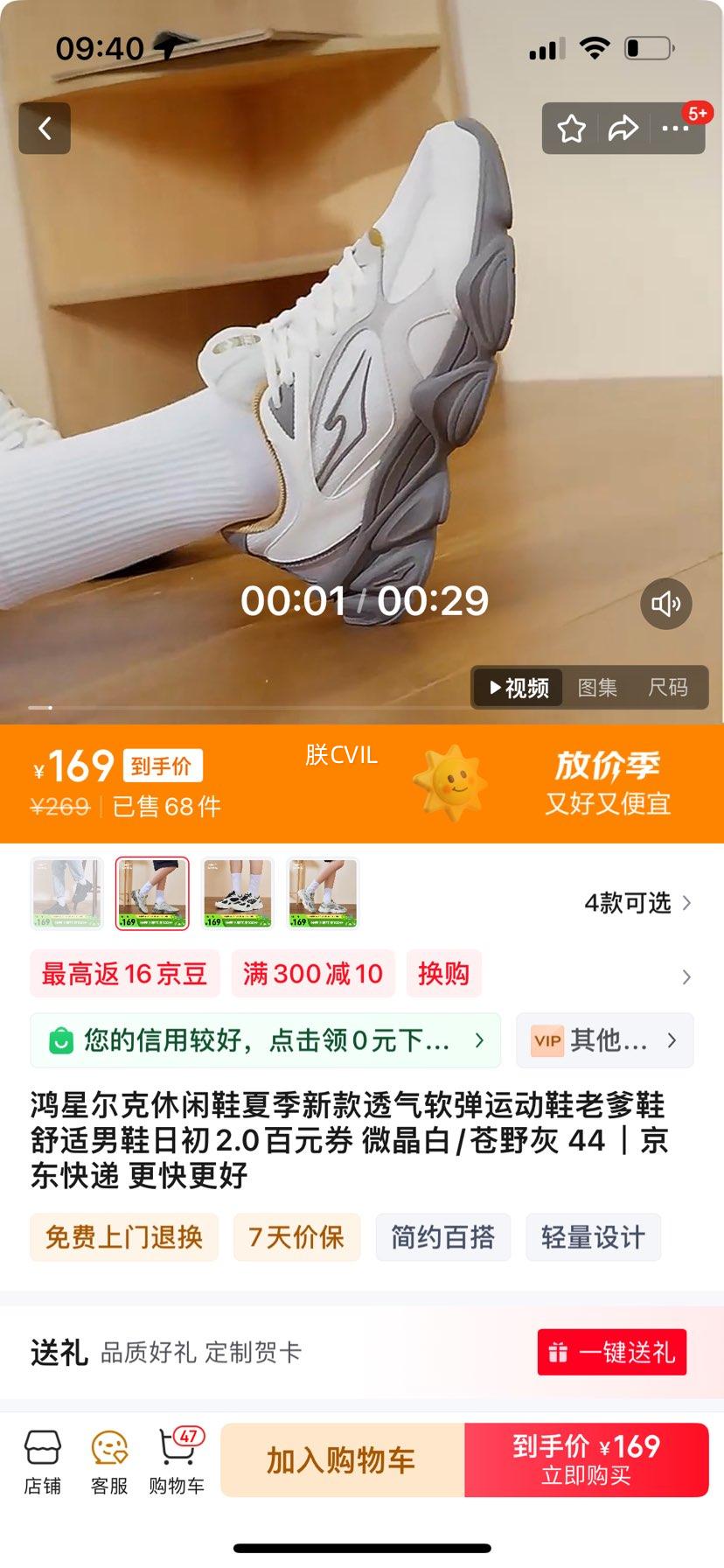Select the 满300减10 coupon
The image size is (724, 1568).
312,973
